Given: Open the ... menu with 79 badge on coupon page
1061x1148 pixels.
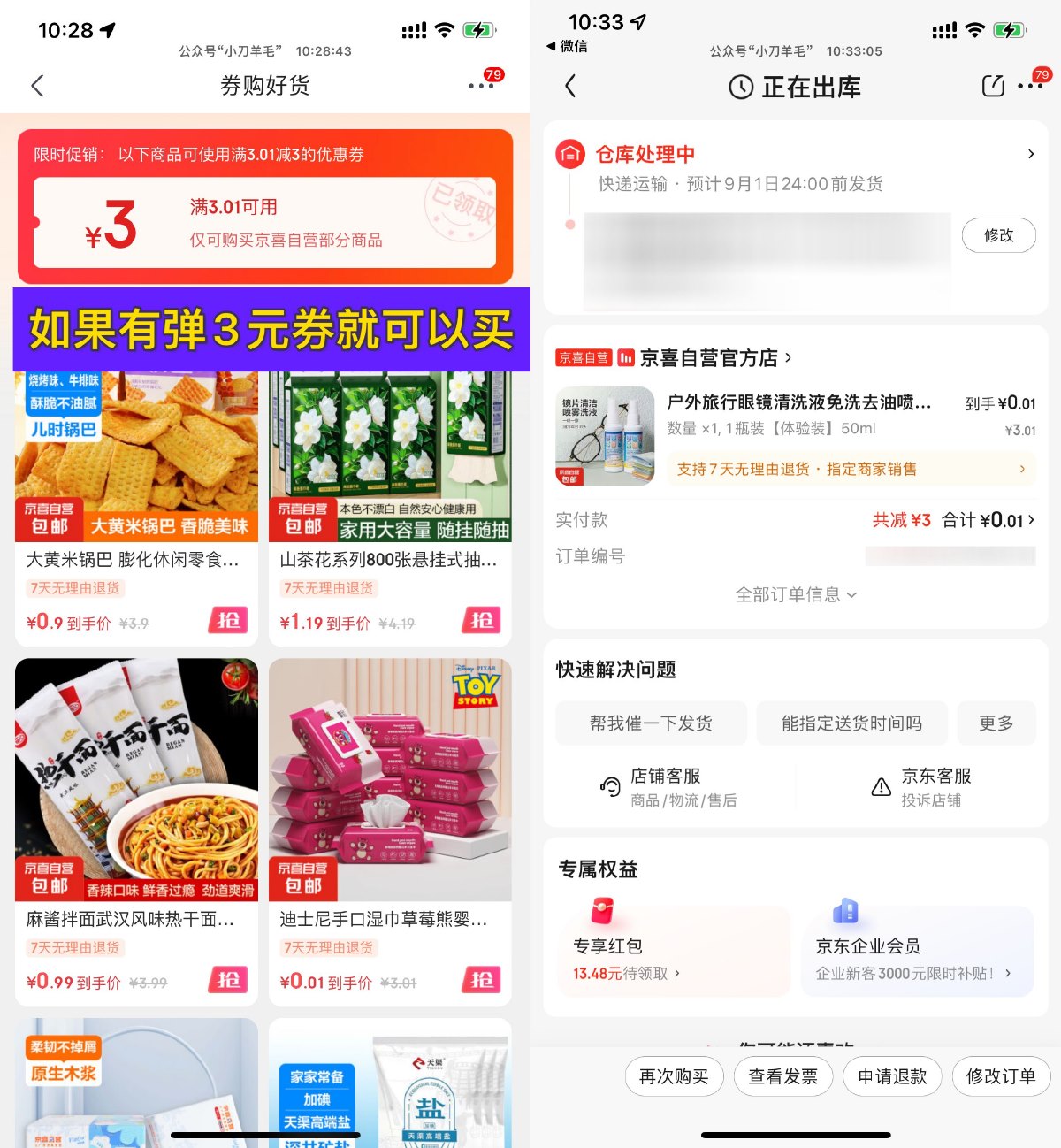Looking at the screenshot, I should tap(481, 86).
